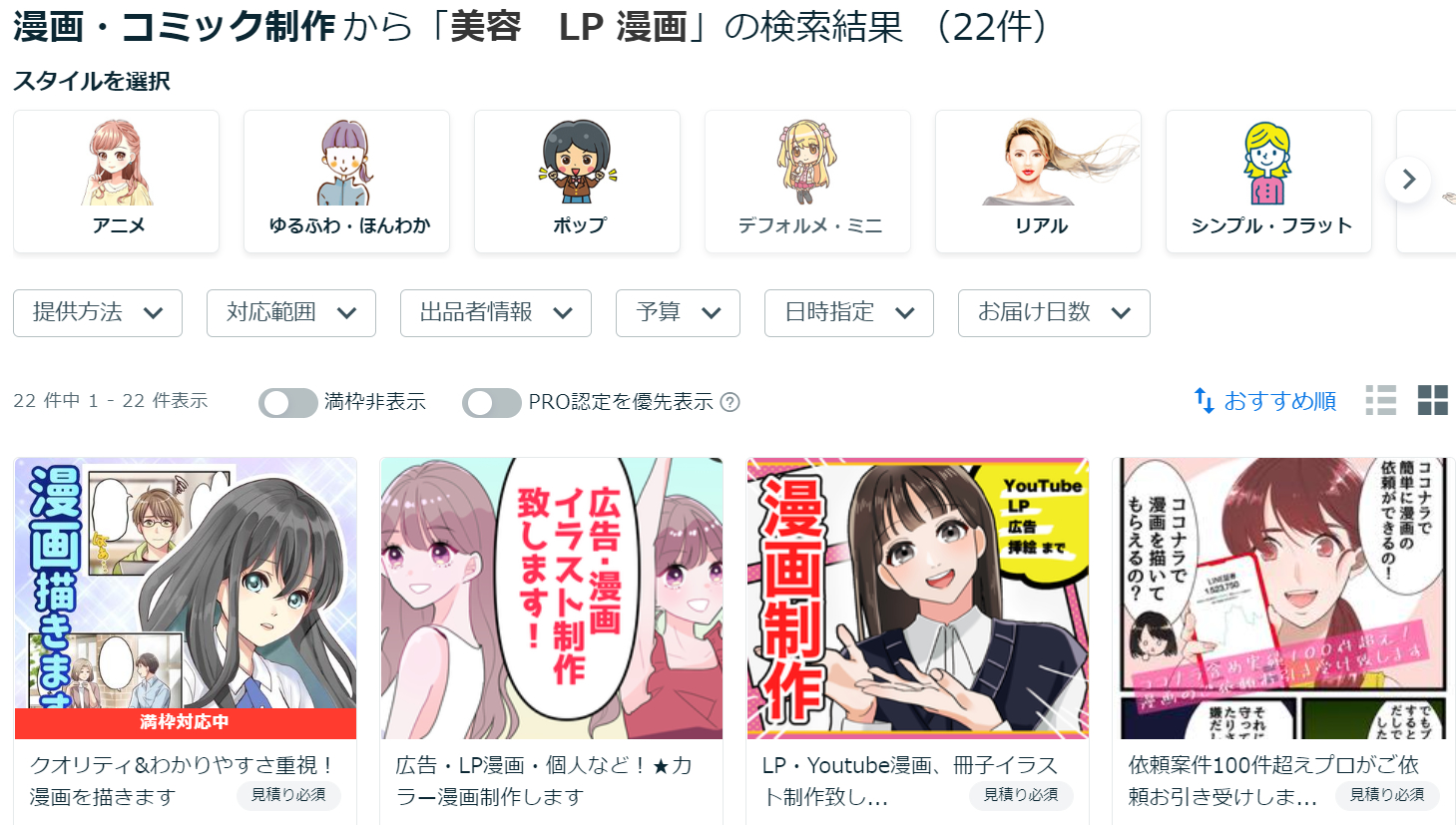The image size is (1456, 825).
Task: Open the 対応範囲 filter dropdown
Action: click(x=291, y=313)
